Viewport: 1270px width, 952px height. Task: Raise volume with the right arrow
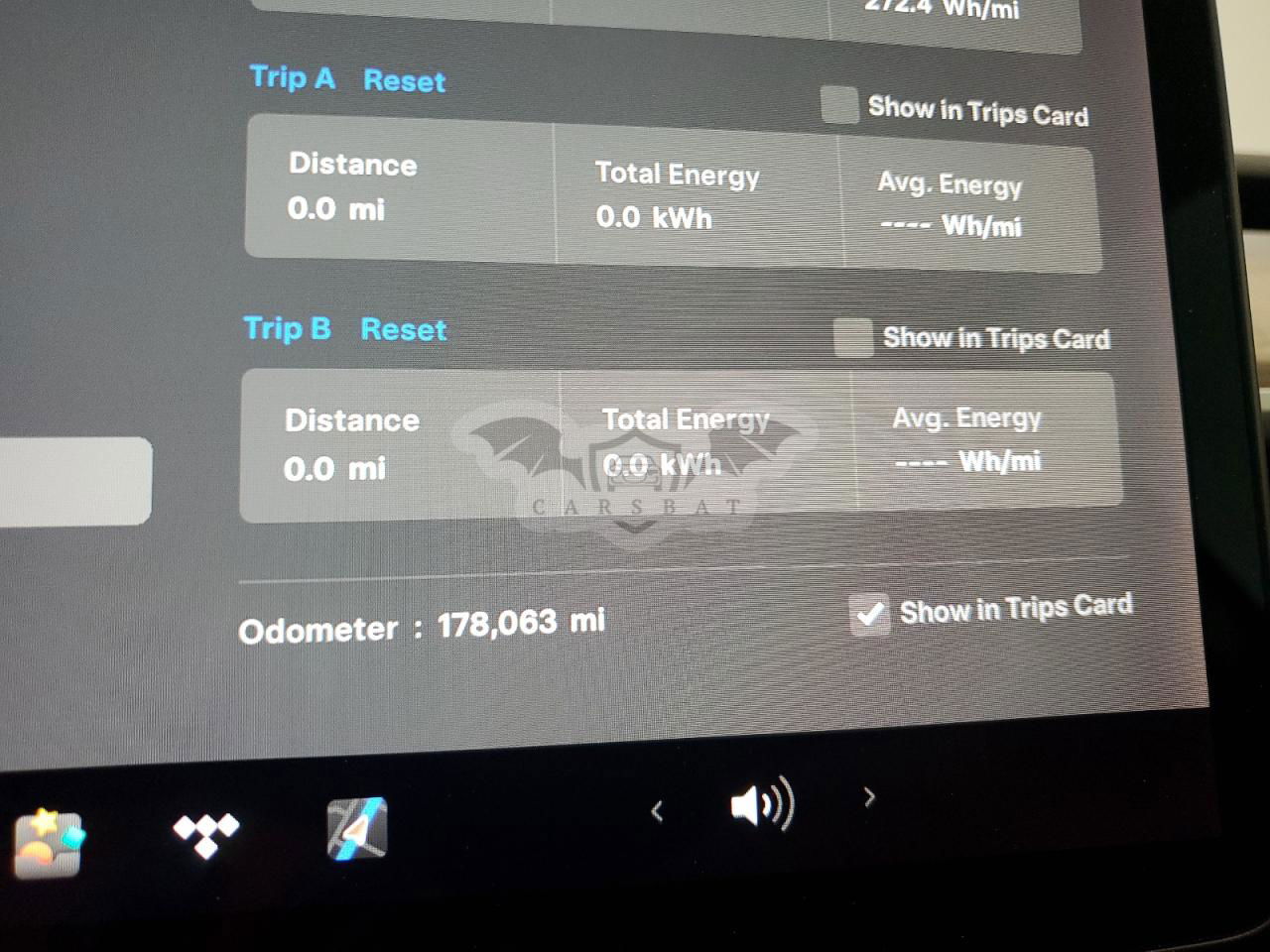(869, 796)
